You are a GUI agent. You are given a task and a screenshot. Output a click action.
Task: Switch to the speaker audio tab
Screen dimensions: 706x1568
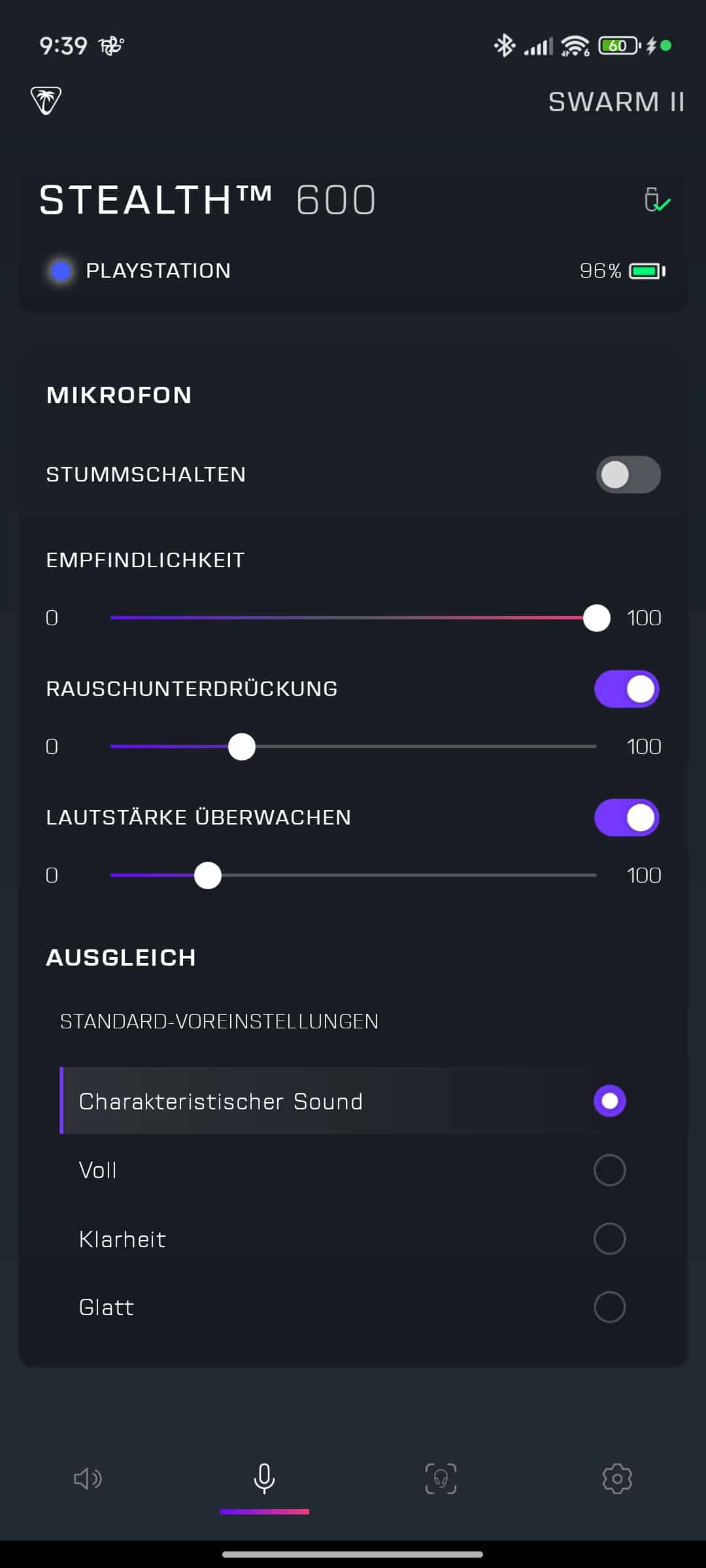point(88,1478)
